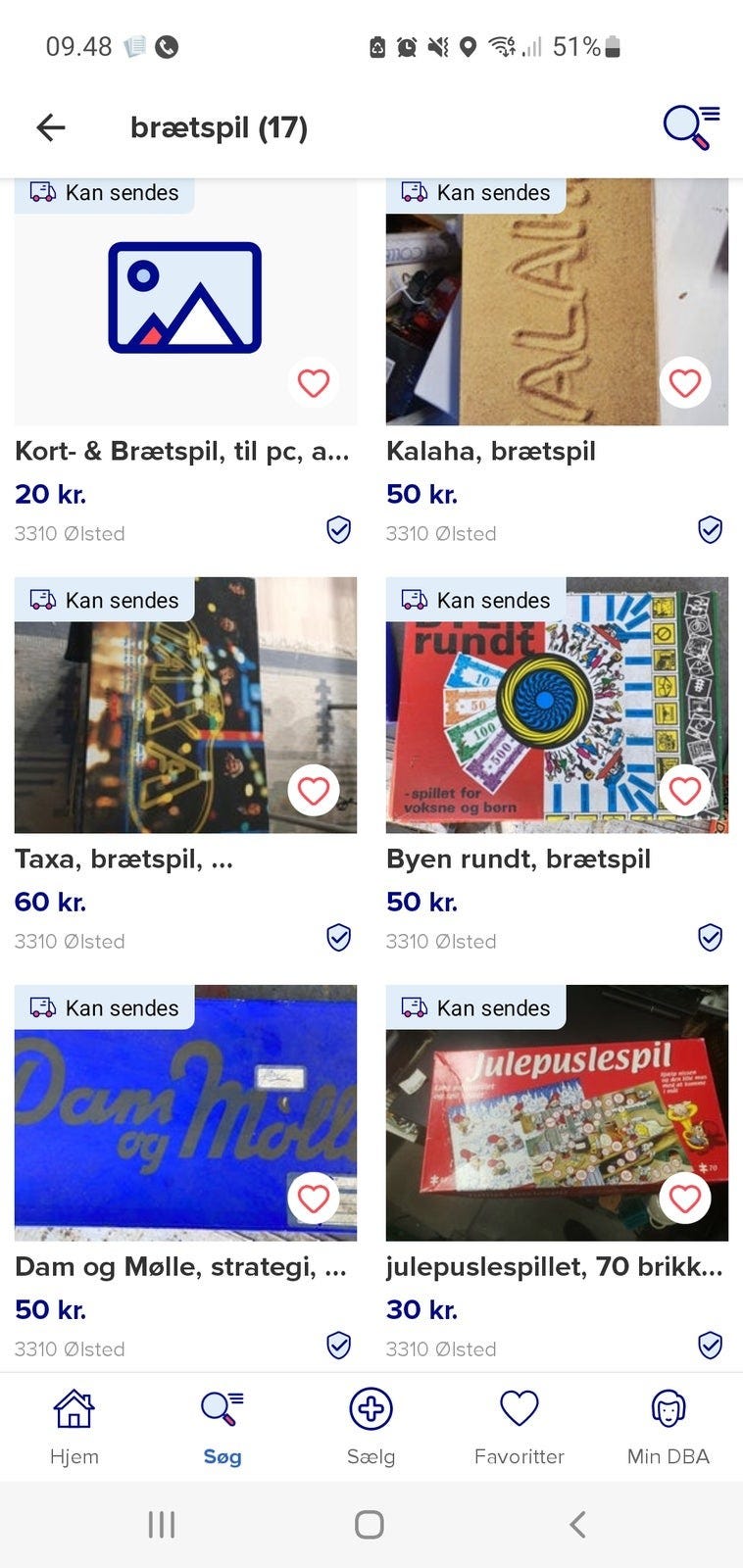Heart the Dam og Mølle listing
The width and height of the screenshot is (743, 1568).
(314, 1199)
